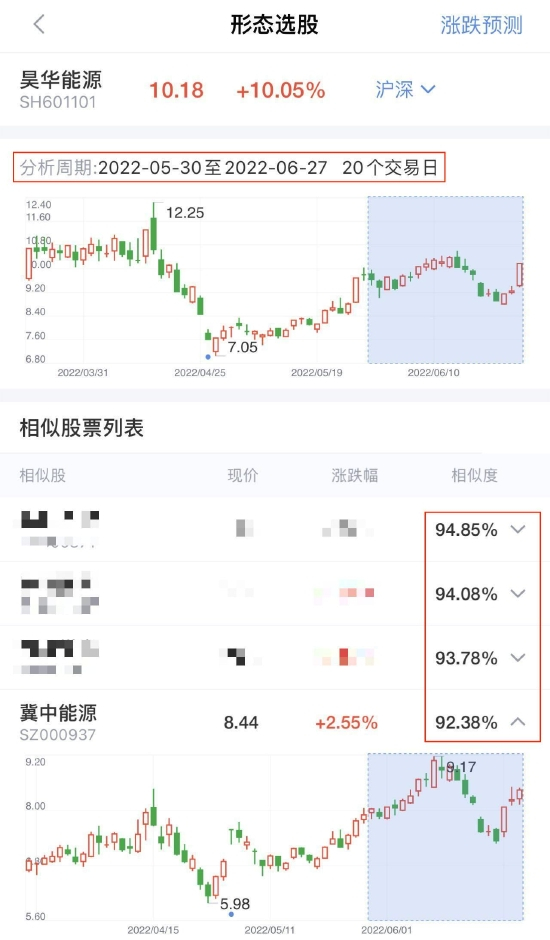Open 昊华能源 SH601101 stock header

(61, 90)
